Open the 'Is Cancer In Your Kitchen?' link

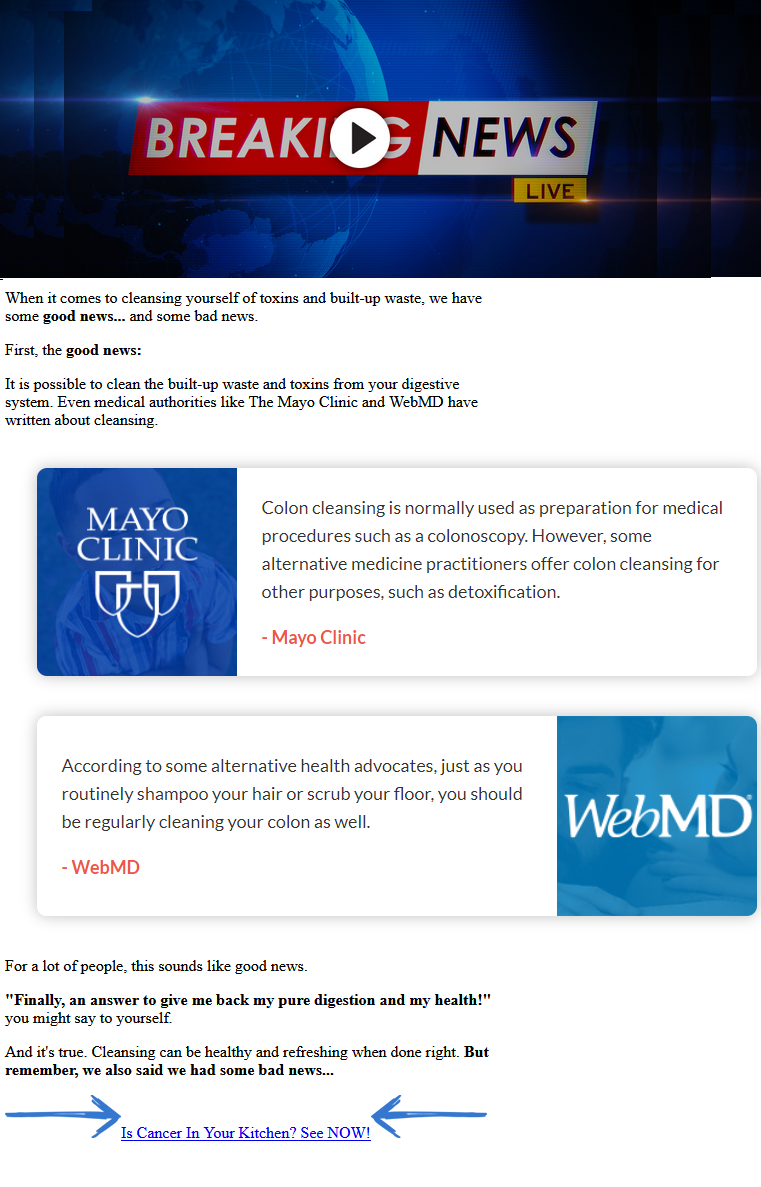pos(245,1133)
